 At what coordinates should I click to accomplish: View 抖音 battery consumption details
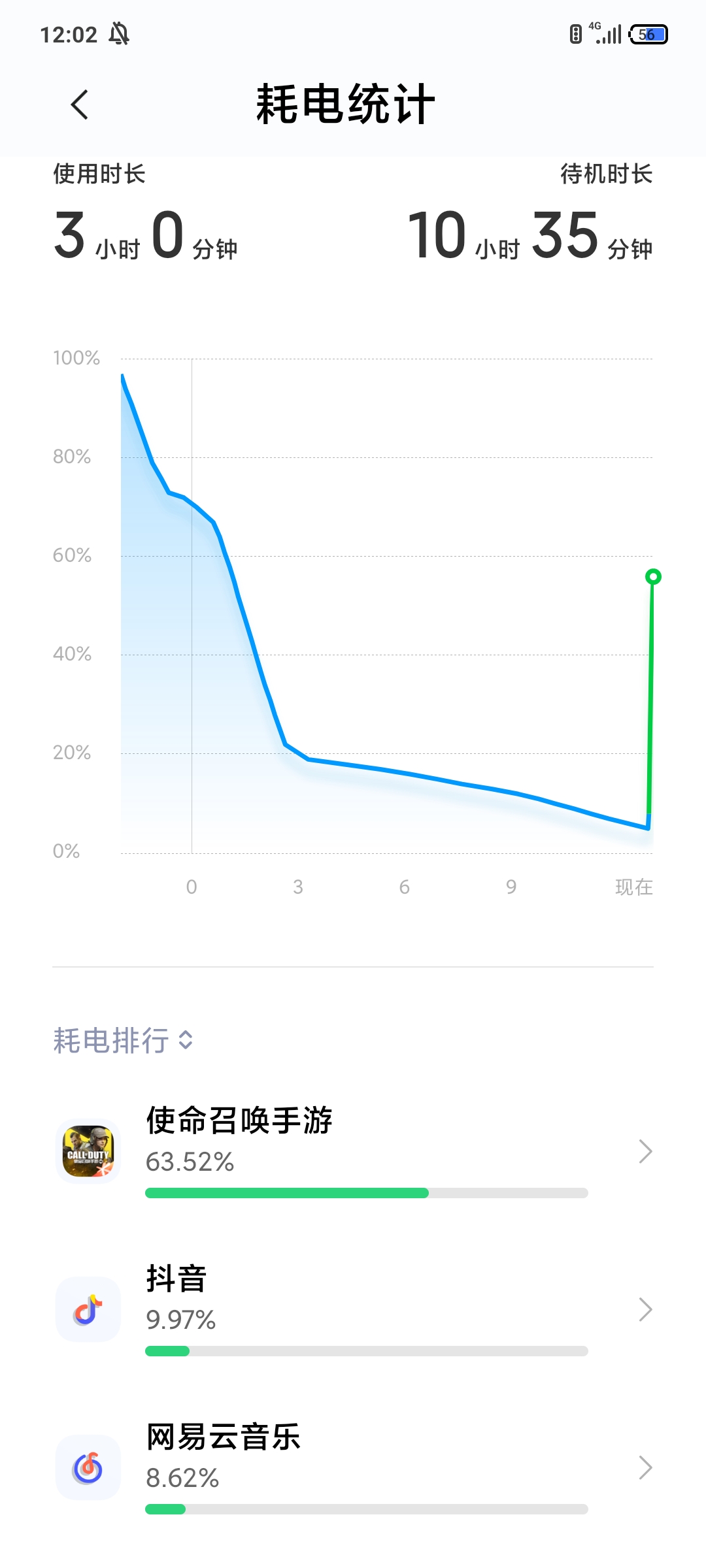pyautogui.click(x=353, y=1309)
